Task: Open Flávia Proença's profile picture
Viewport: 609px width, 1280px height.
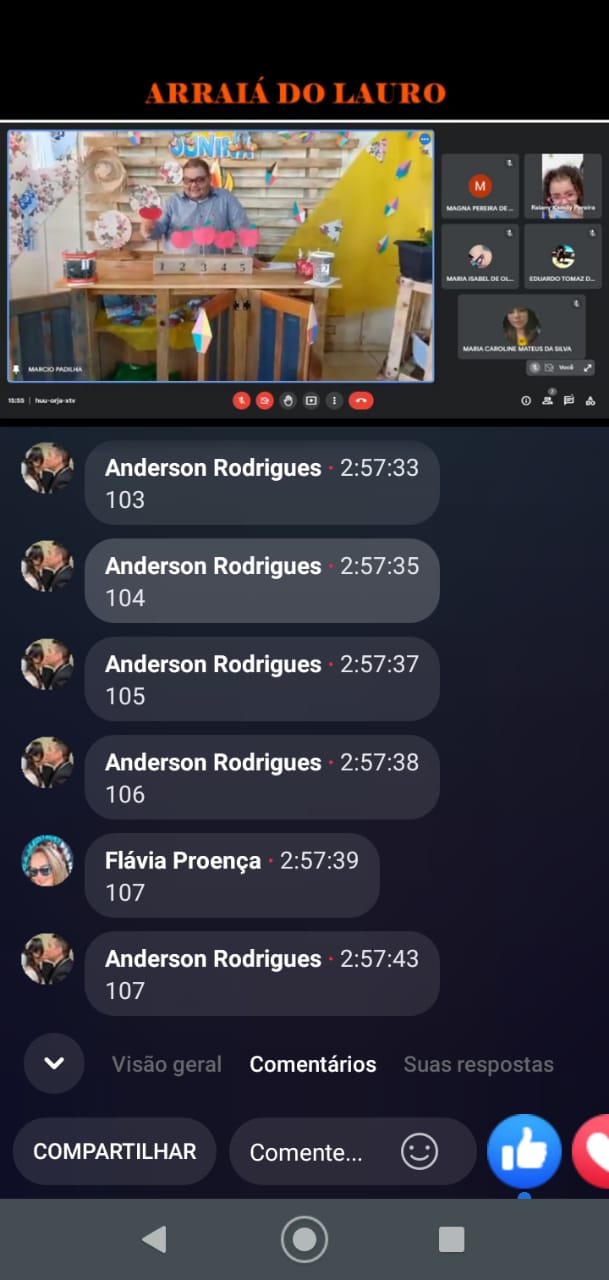Action: pos(47,860)
